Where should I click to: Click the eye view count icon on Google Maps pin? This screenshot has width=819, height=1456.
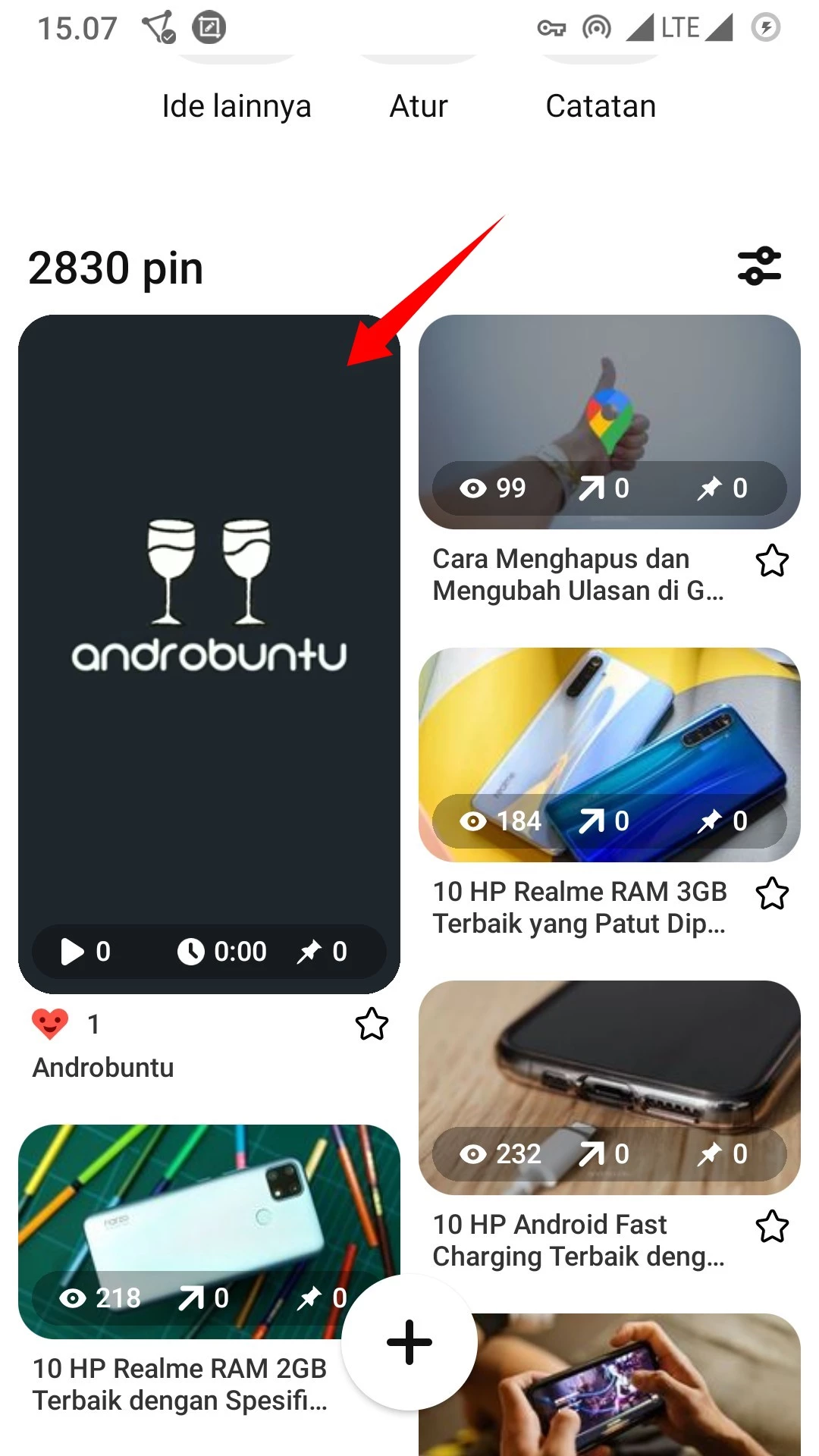[x=474, y=489]
